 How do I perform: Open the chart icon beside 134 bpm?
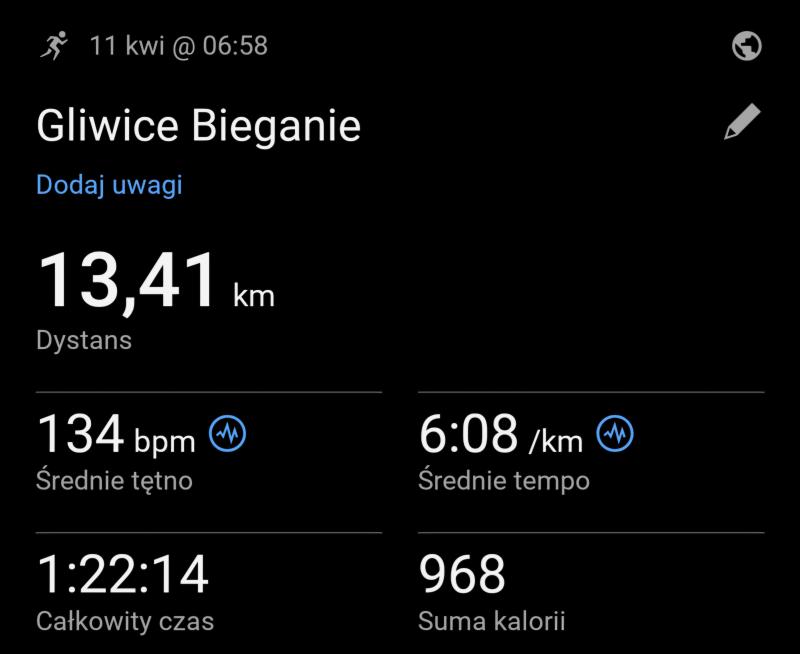(x=228, y=434)
